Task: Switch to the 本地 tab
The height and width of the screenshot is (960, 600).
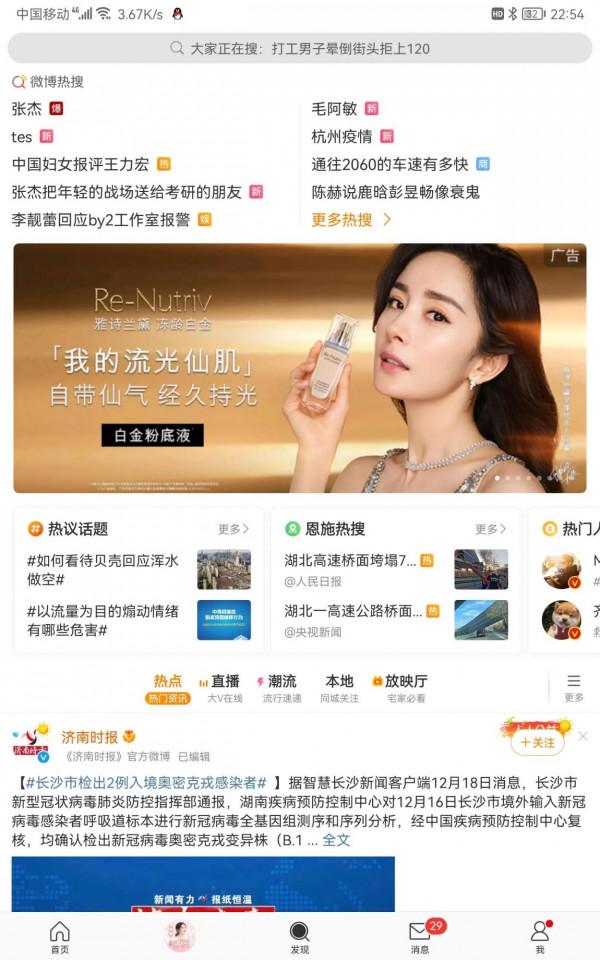Action: pos(339,687)
